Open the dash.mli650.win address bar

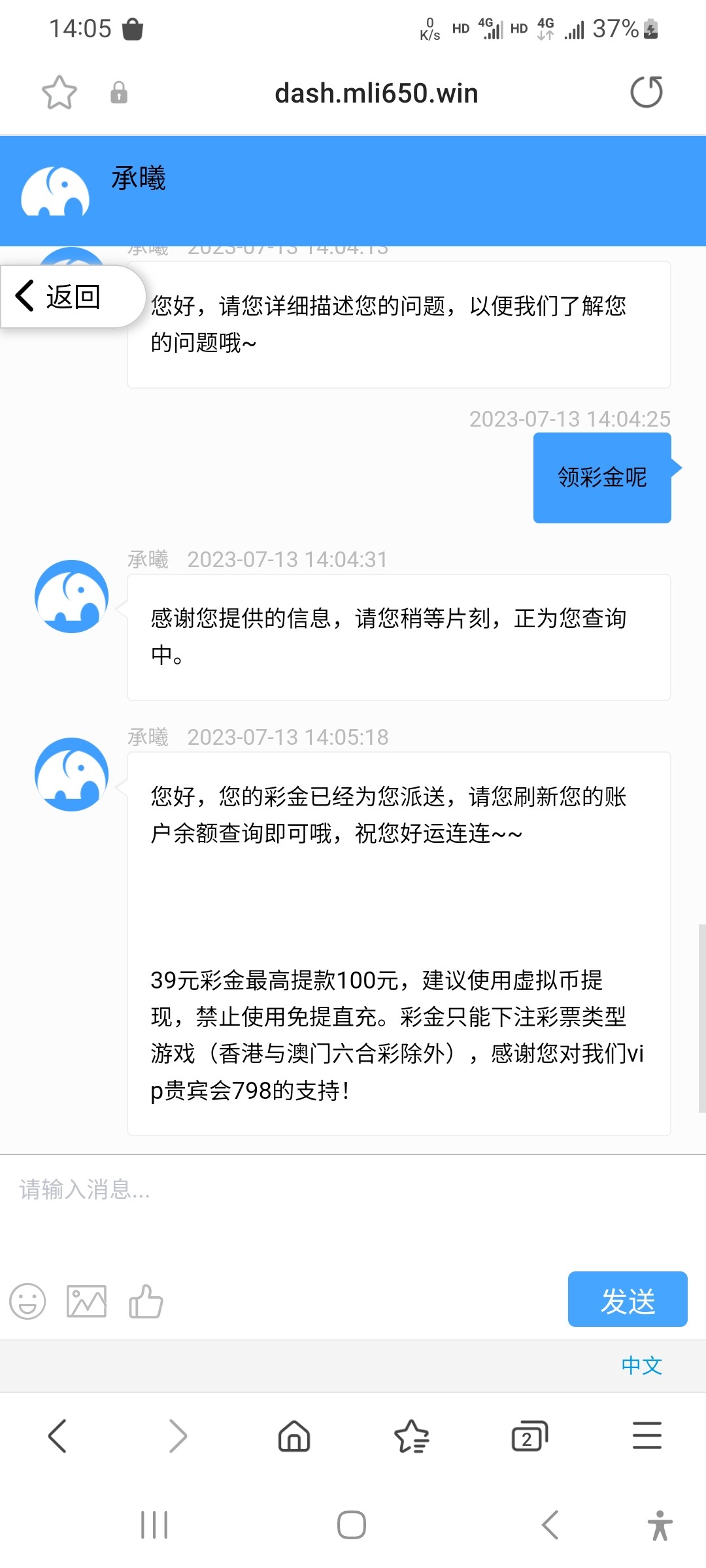(376, 93)
